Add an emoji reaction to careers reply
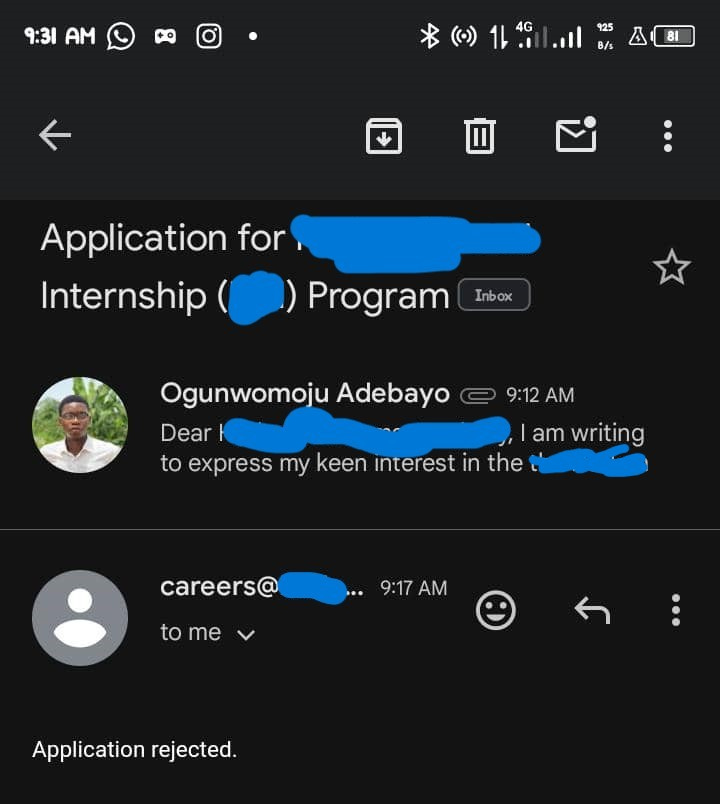The width and height of the screenshot is (720, 804). [496, 610]
